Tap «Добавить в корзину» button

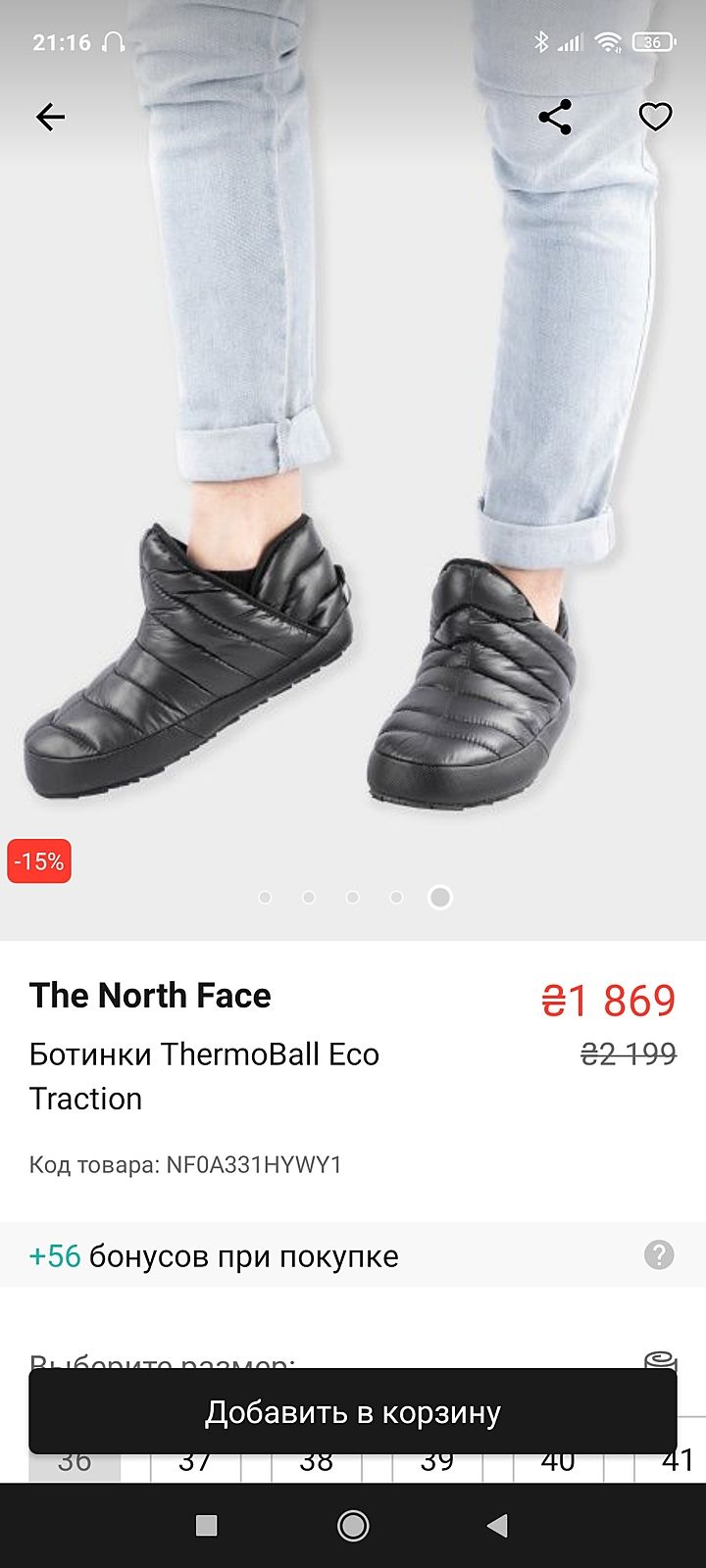pos(353,1411)
